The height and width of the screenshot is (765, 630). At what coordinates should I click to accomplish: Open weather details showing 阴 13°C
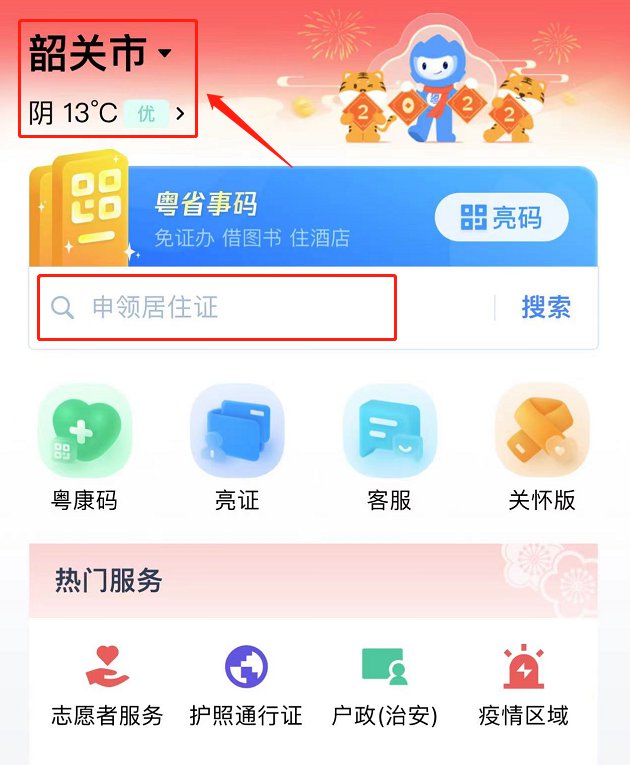tap(107, 113)
